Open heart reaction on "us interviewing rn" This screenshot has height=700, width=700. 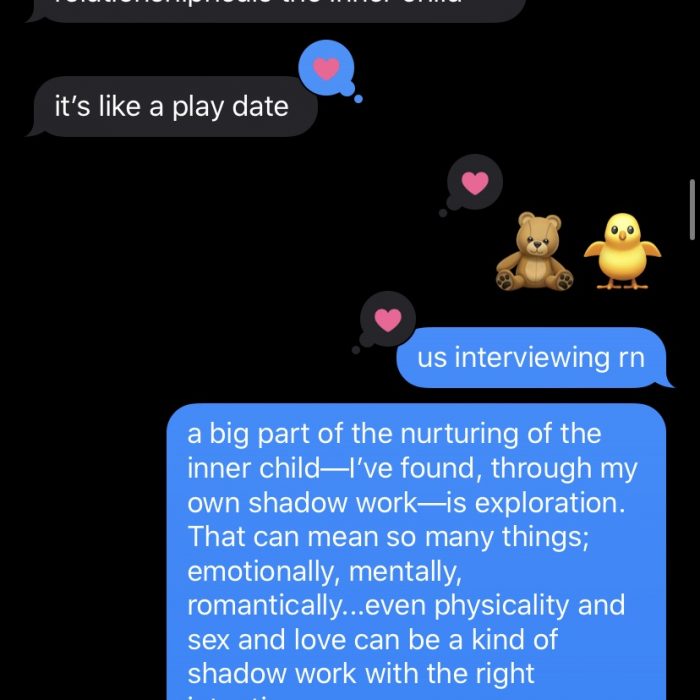click(387, 320)
